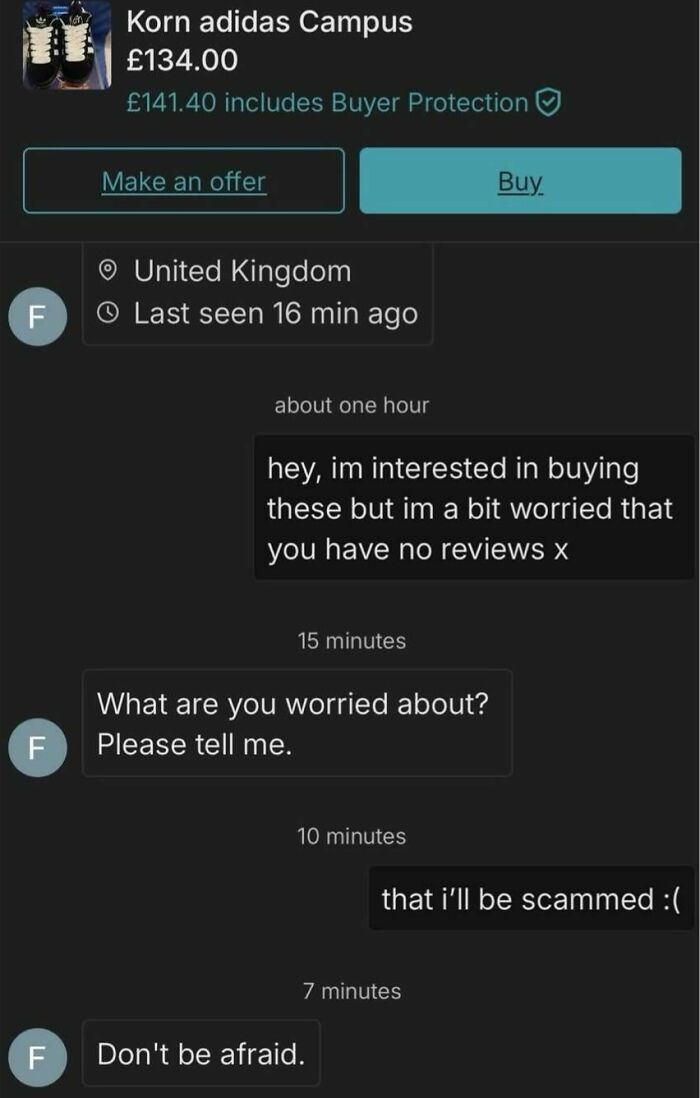
Task: Tap the Make an offer button
Action: click(x=184, y=181)
